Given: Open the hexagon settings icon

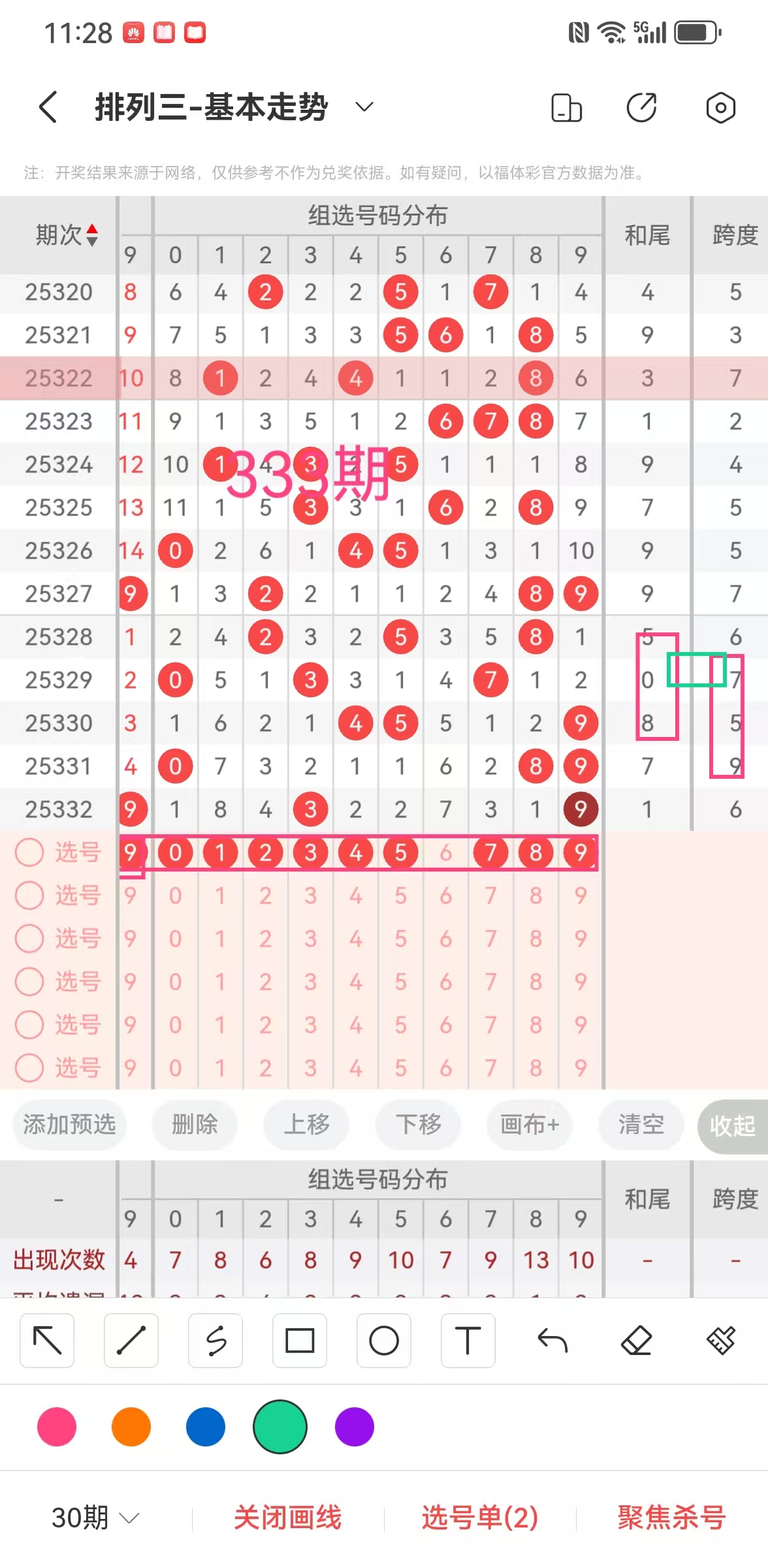Looking at the screenshot, I should click(x=720, y=108).
